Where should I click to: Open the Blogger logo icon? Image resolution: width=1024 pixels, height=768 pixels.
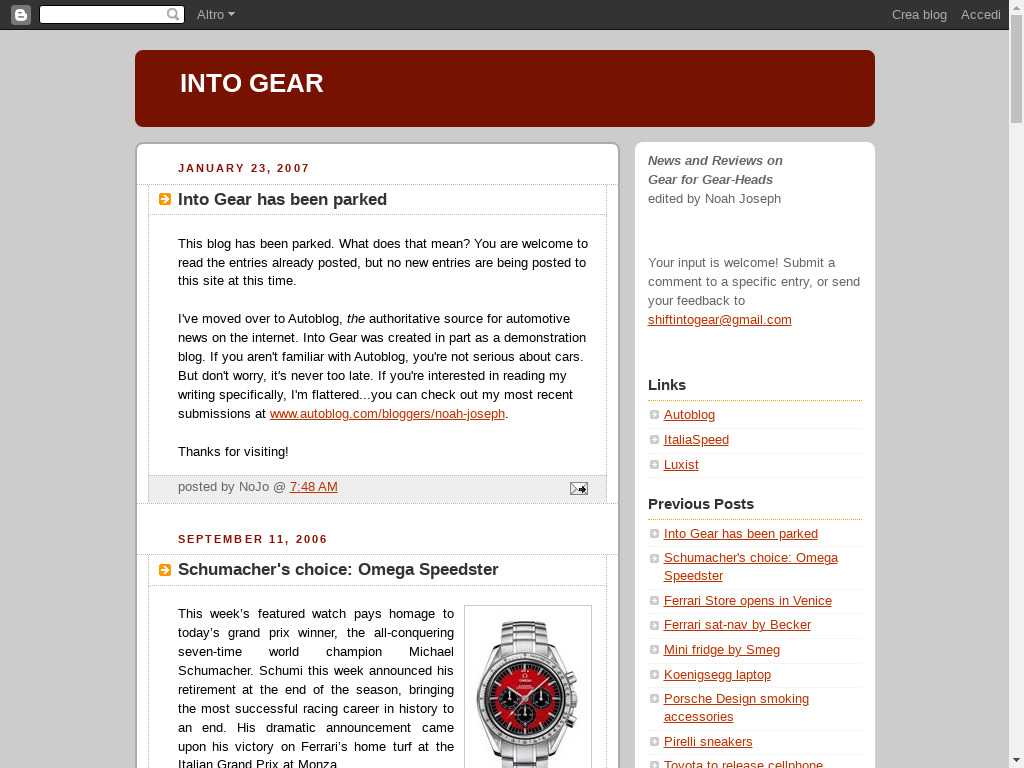click(20, 14)
